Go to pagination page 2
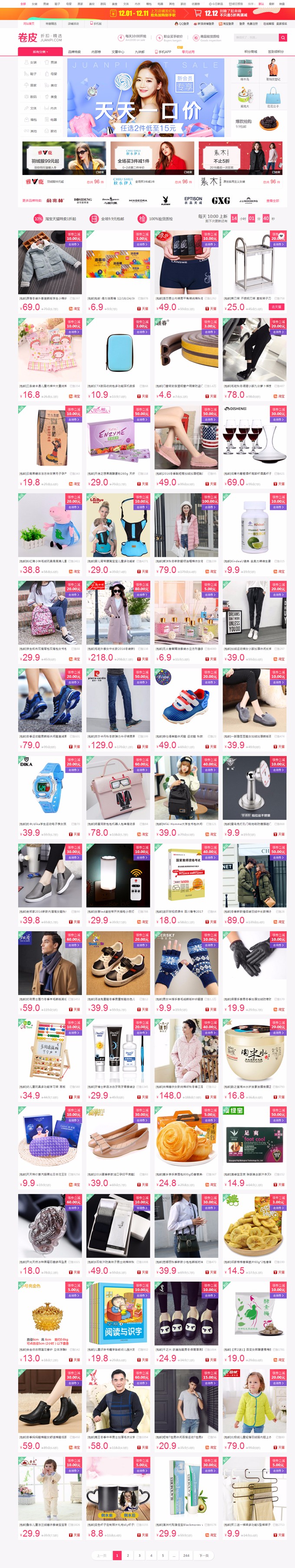Screen dimensions: 295x1568 128,1555
